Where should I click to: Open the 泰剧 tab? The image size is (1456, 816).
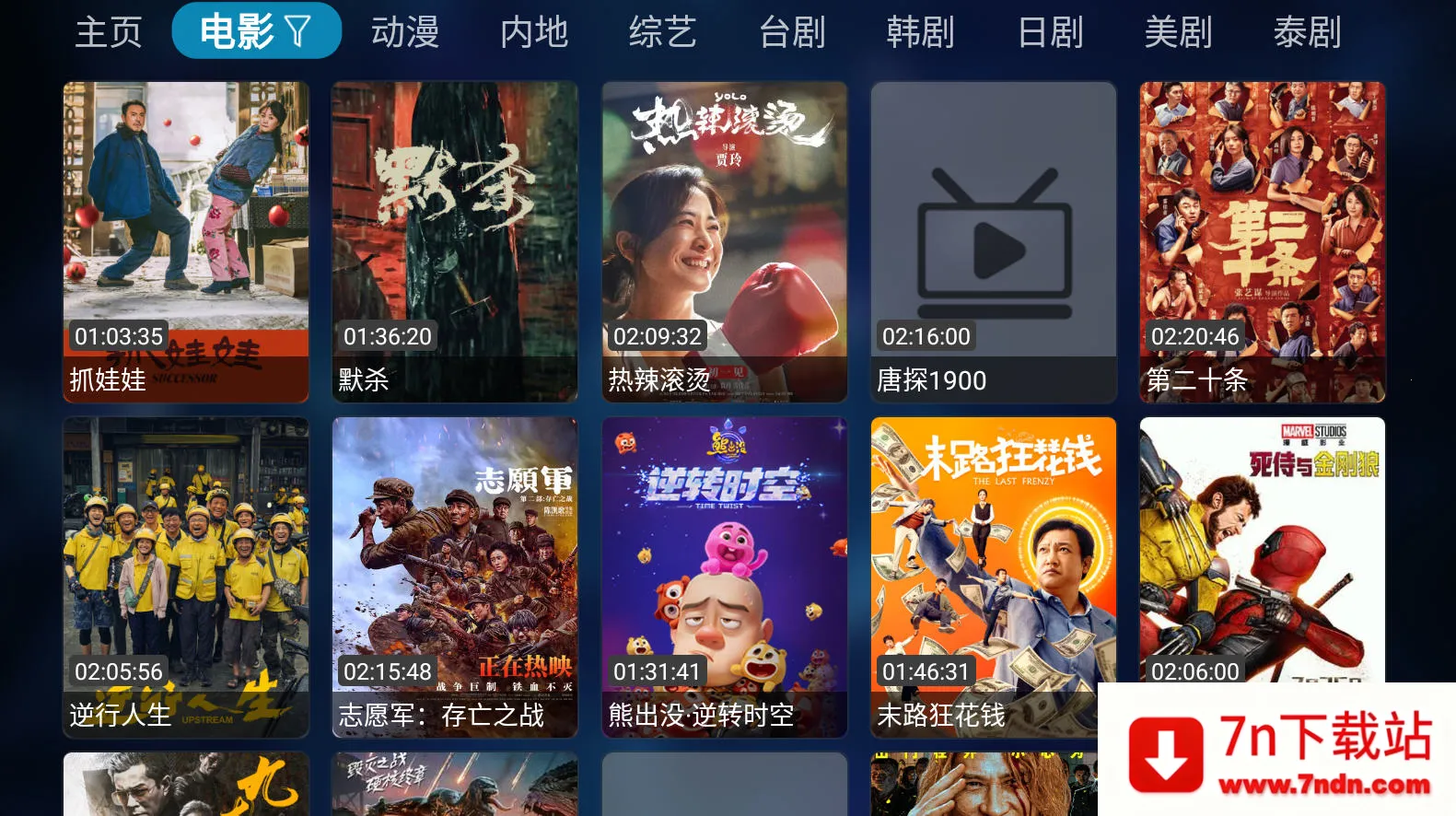click(x=1308, y=32)
